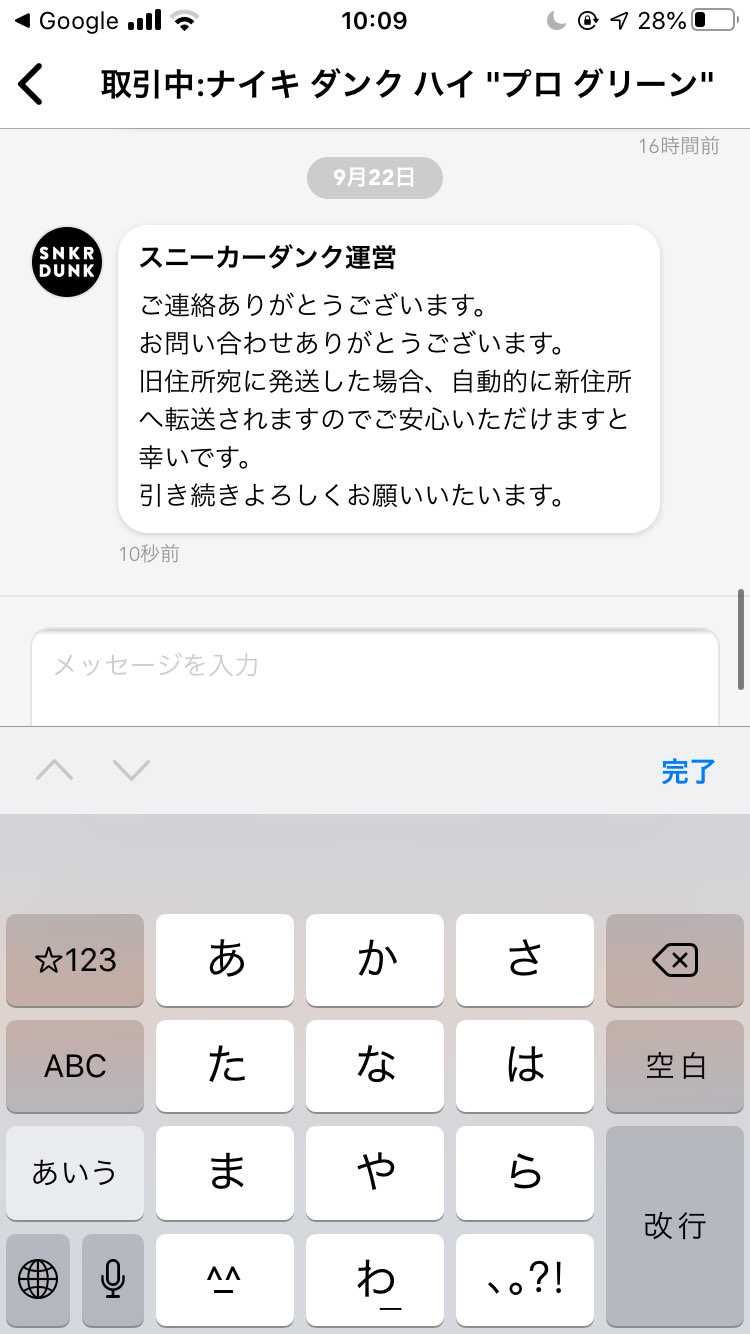Tap the globe icon to switch keyboards
The image size is (750, 1334).
(37, 1281)
